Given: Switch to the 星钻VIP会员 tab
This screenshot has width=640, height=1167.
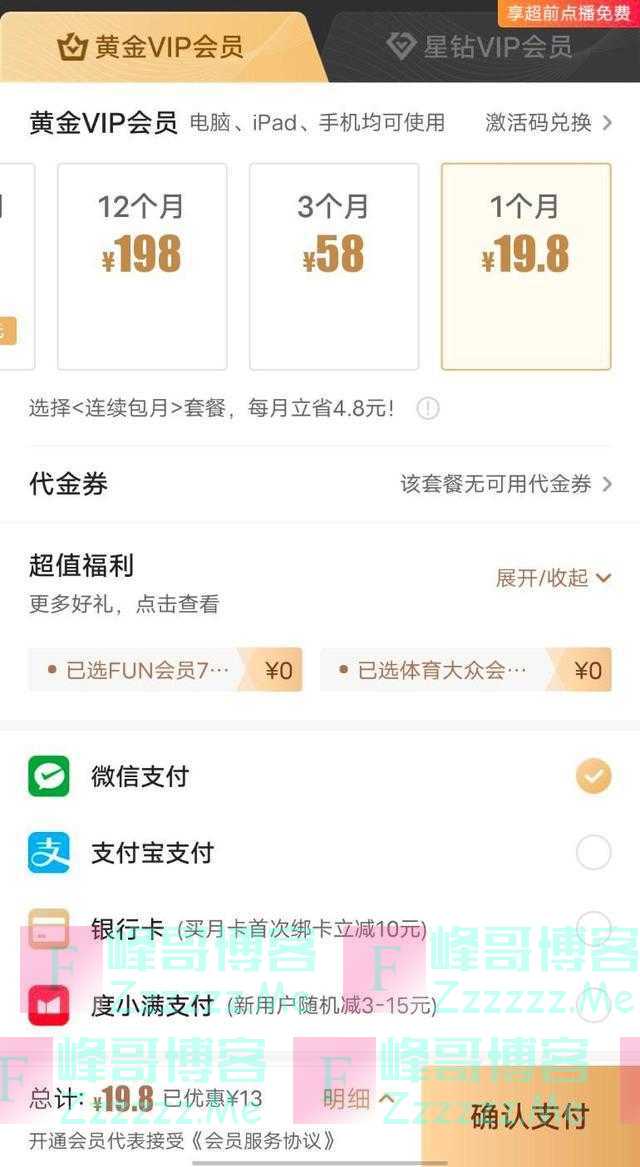Looking at the screenshot, I should pyautogui.click(x=480, y=47).
